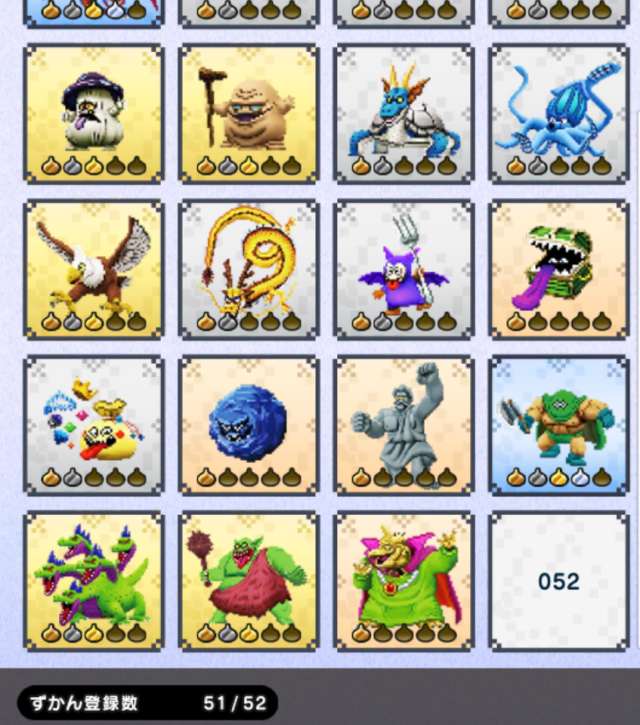This screenshot has height=725, width=640.
Task: Select the brown eagle monster card
Action: pos(93,269)
